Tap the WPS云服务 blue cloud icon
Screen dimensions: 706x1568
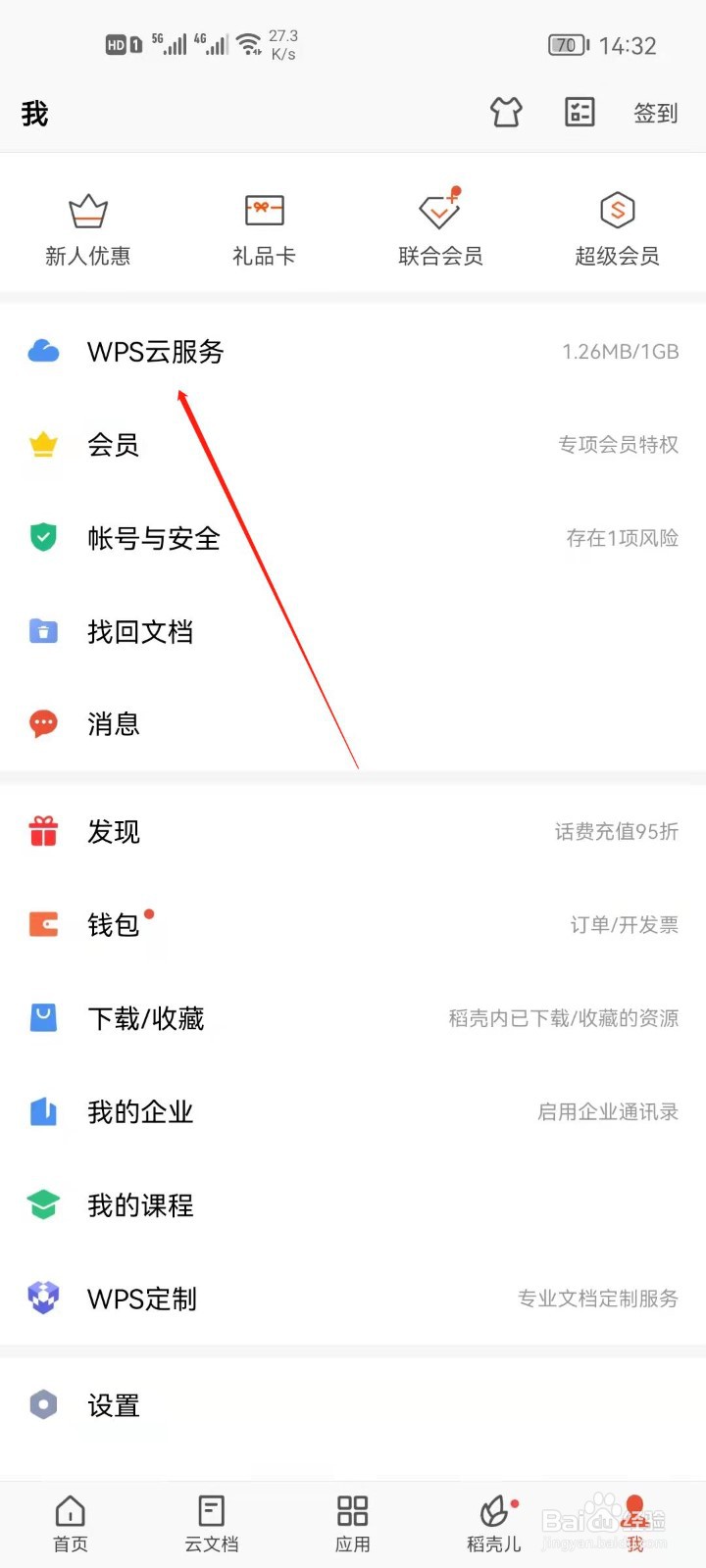point(43,351)
